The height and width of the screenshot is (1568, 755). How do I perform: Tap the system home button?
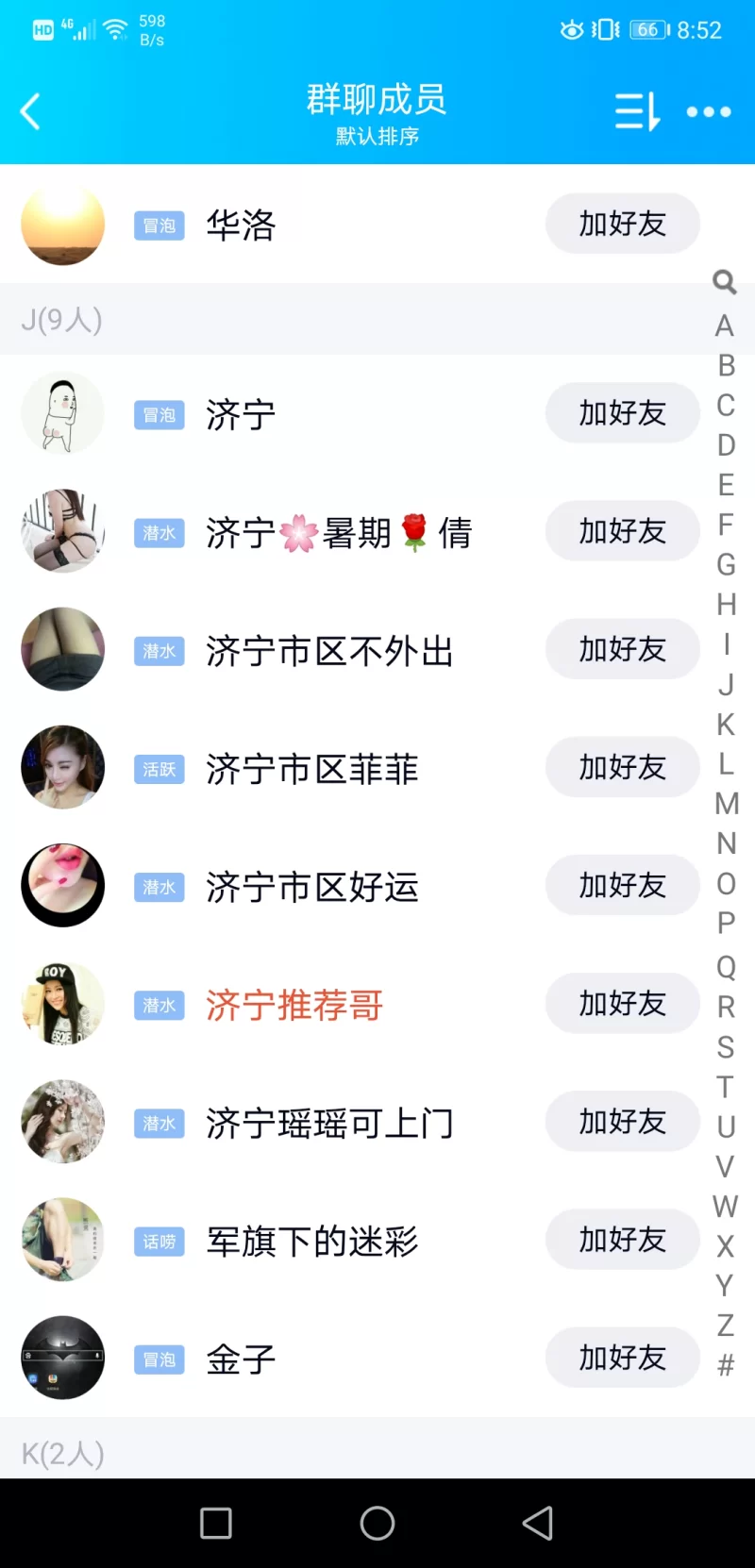click(x=377, y=1523)
